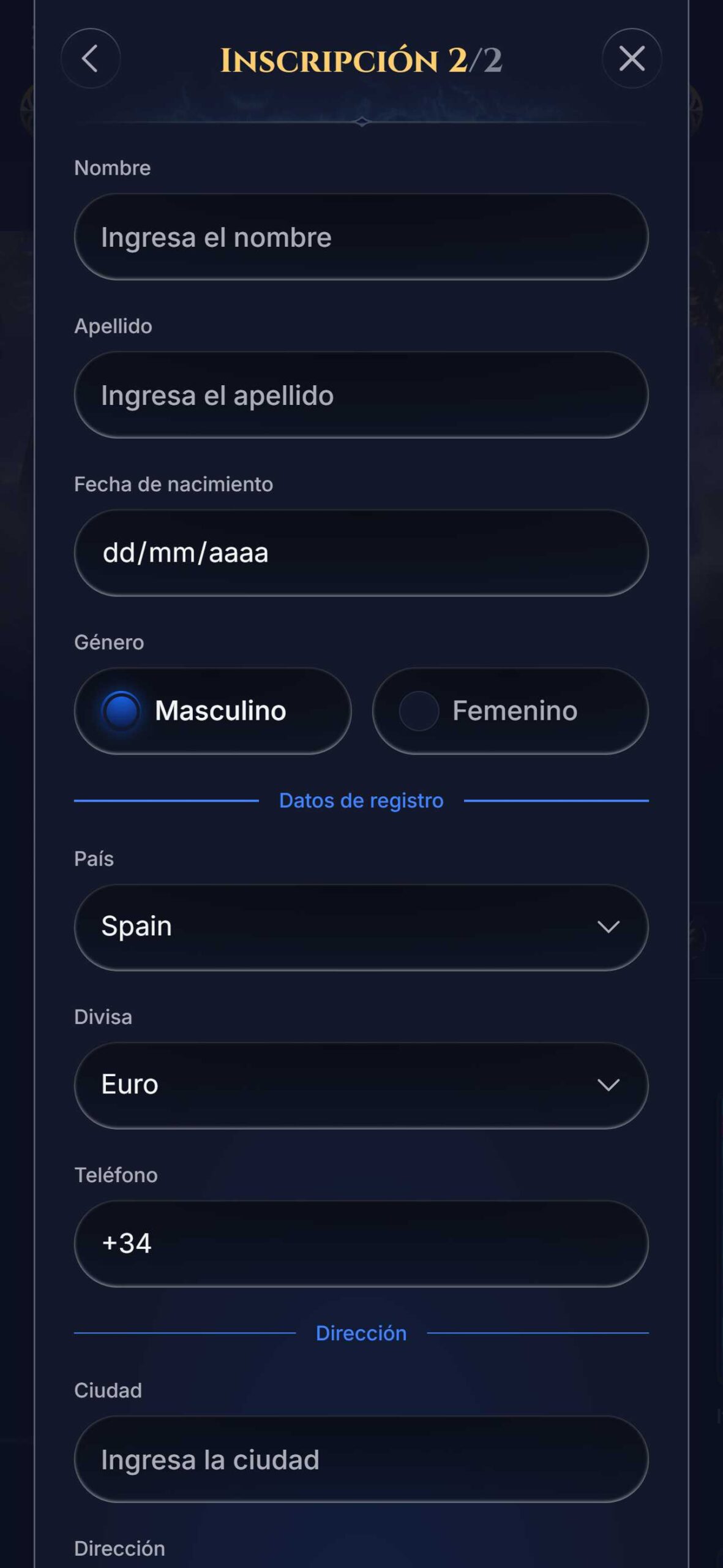Tap the Nombre input field
Viewport: 723px width, 1568px height.
tap(361, 237)
